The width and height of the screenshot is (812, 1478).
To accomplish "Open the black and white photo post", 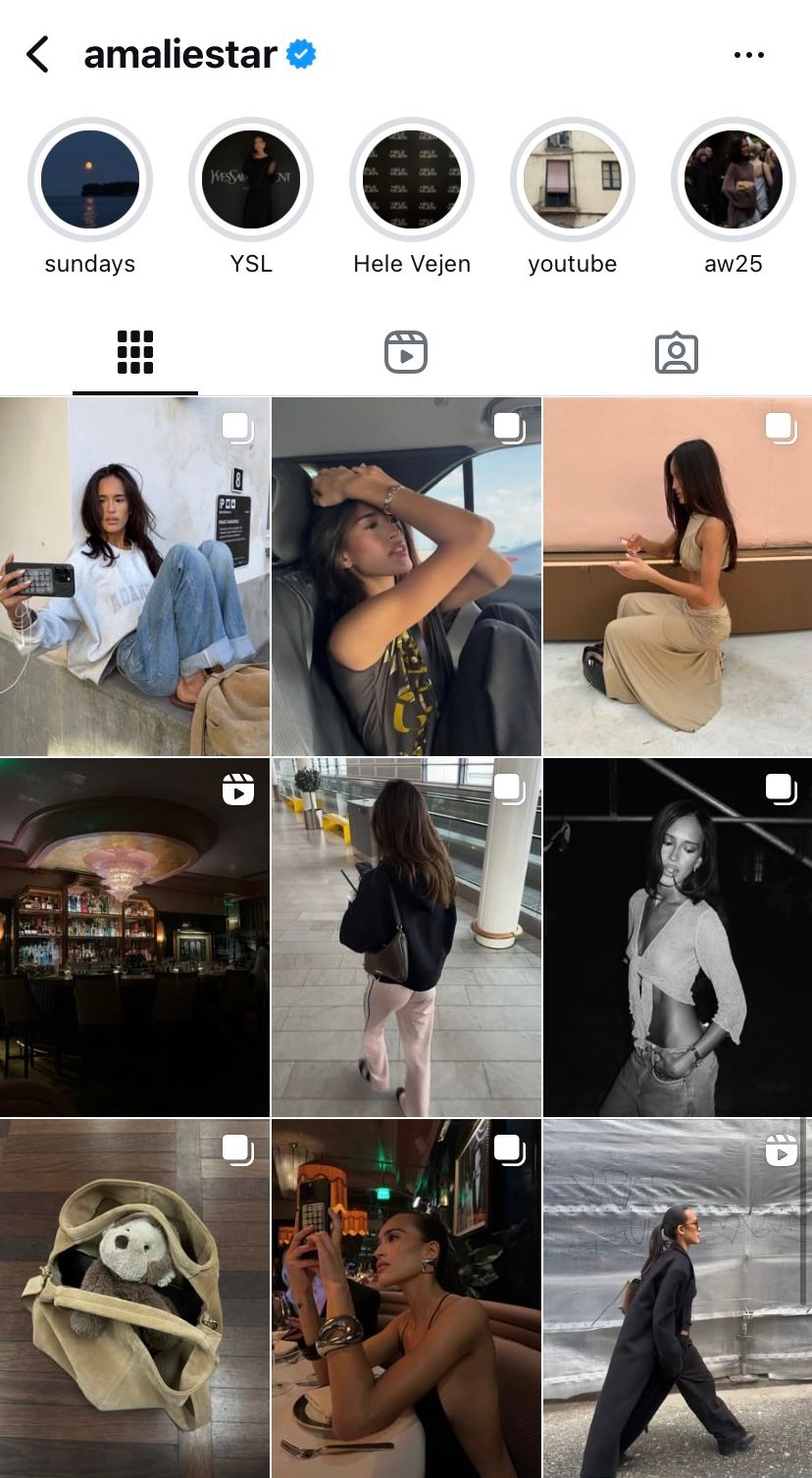I will 678,938.
